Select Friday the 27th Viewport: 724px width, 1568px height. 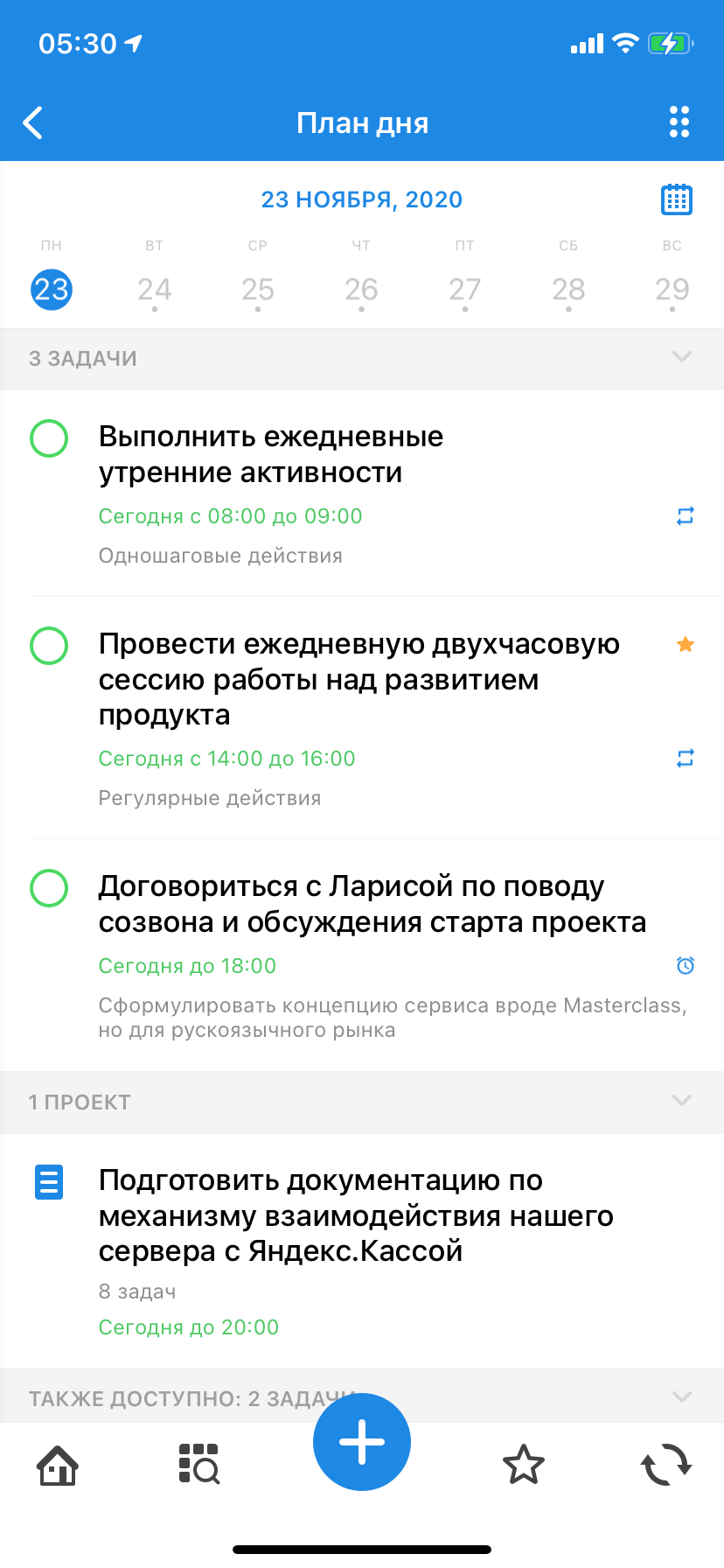click(464, 290)
